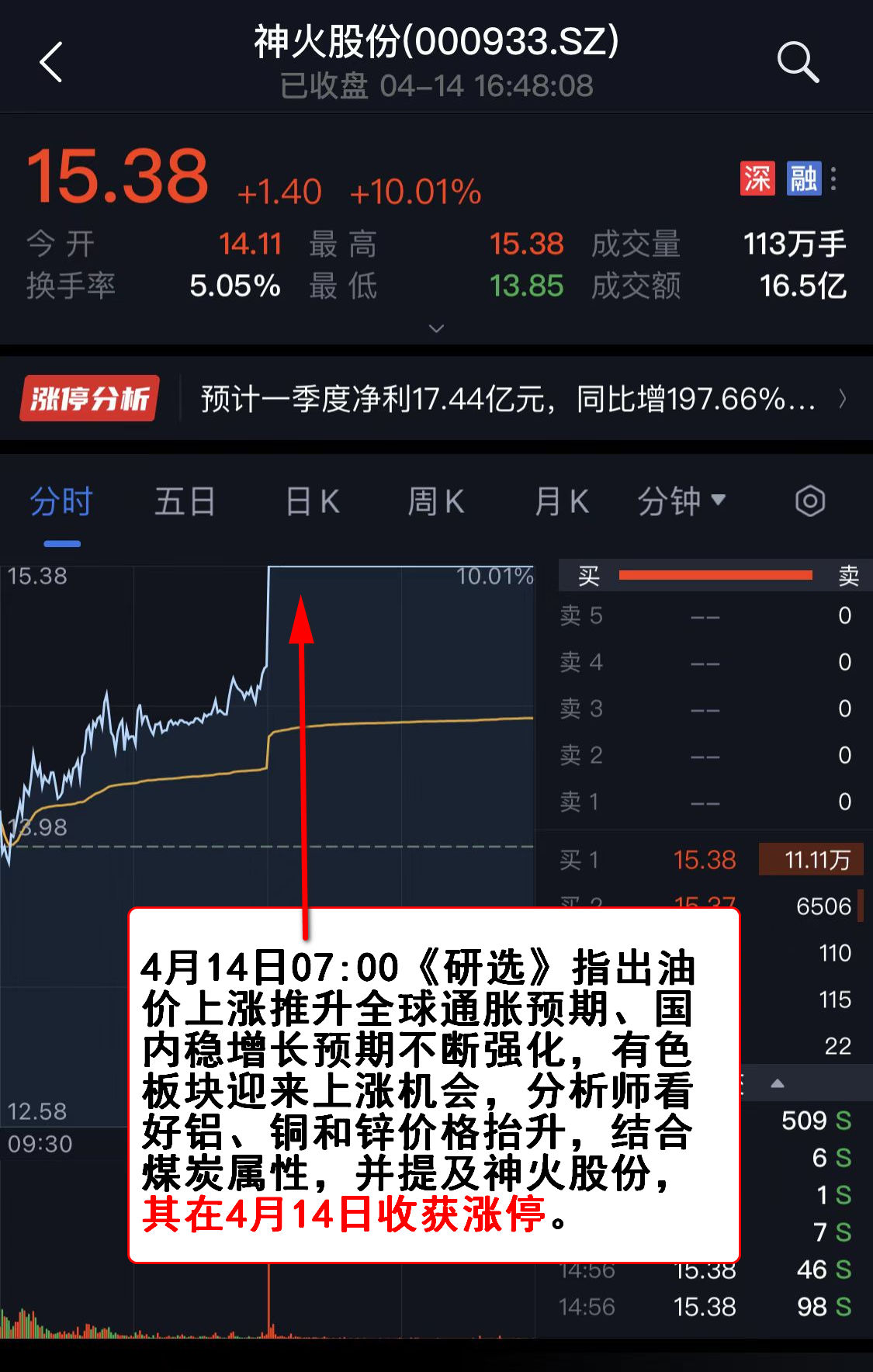Show the 日K chart
The width and height of the screenshot is (873, 1372).
[312, 502]
